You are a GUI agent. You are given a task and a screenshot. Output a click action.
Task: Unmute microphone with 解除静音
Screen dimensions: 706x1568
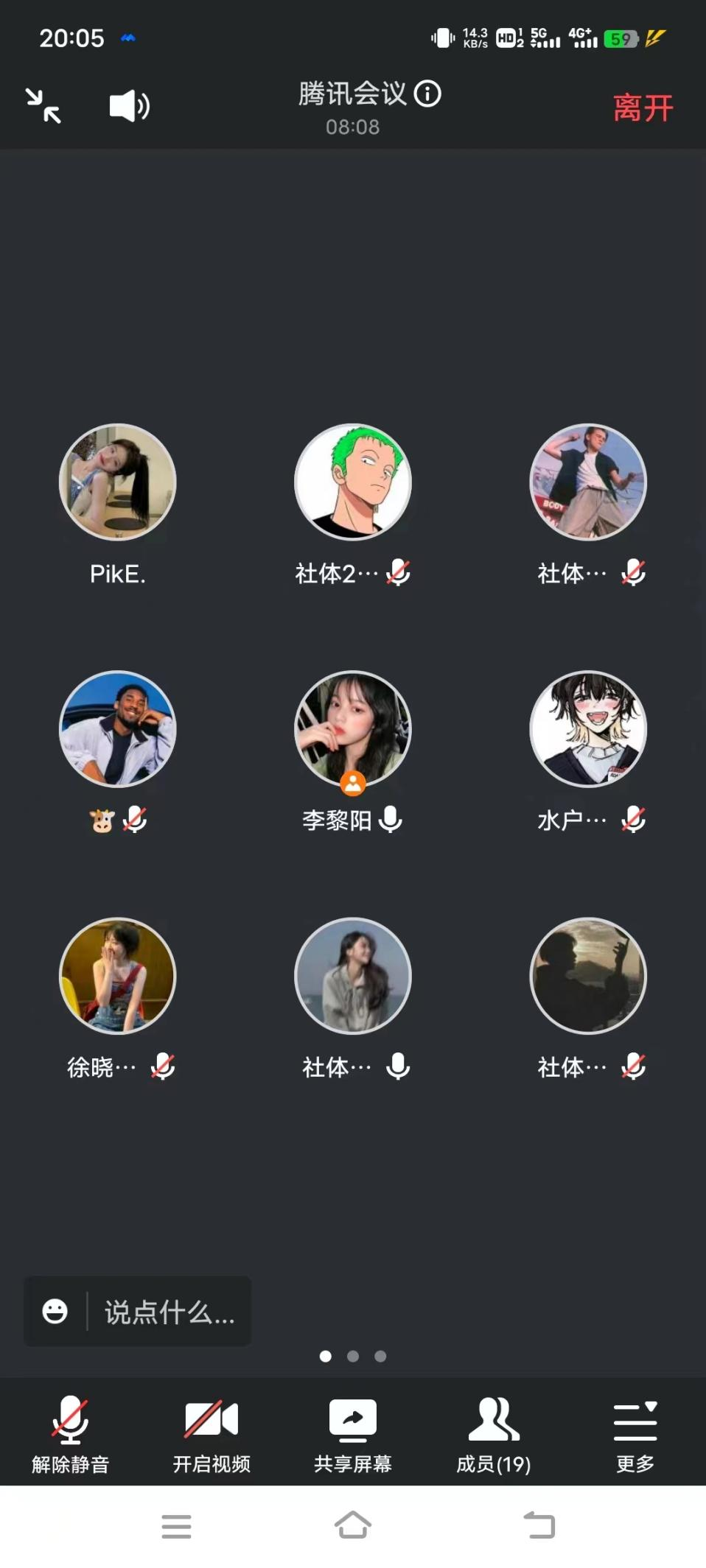(x=70, y=1432)
